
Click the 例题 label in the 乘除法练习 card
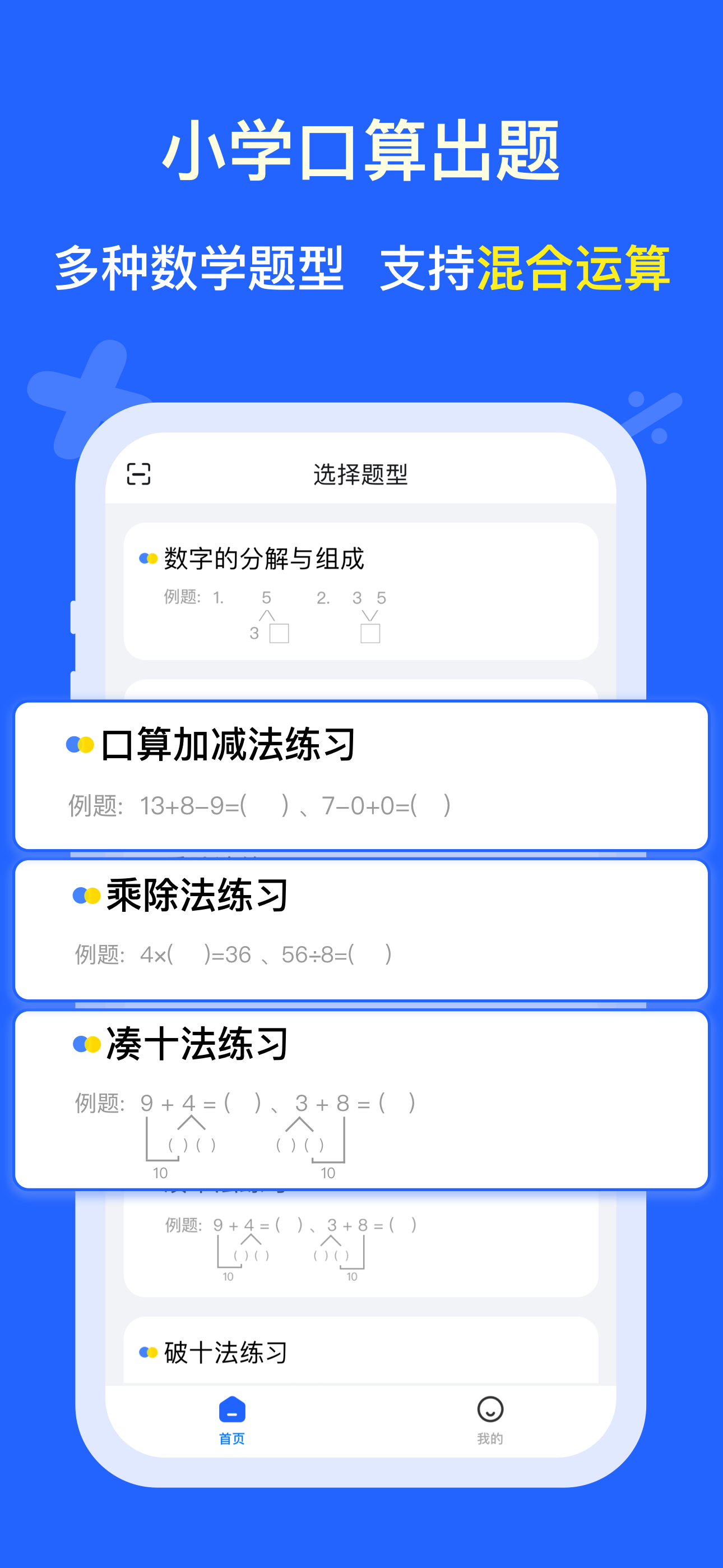pos(96,954)
